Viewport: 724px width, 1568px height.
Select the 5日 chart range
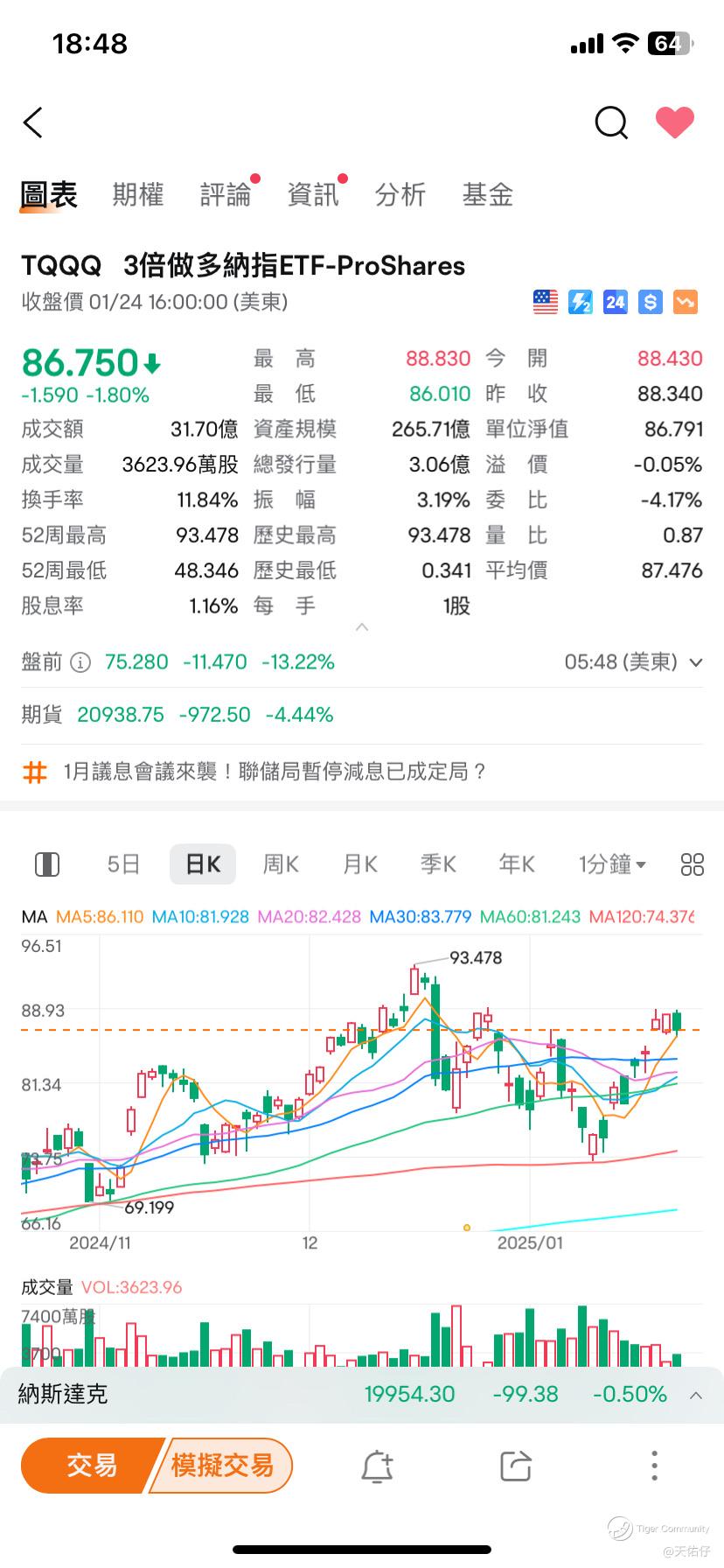click(x=123, y=864)
